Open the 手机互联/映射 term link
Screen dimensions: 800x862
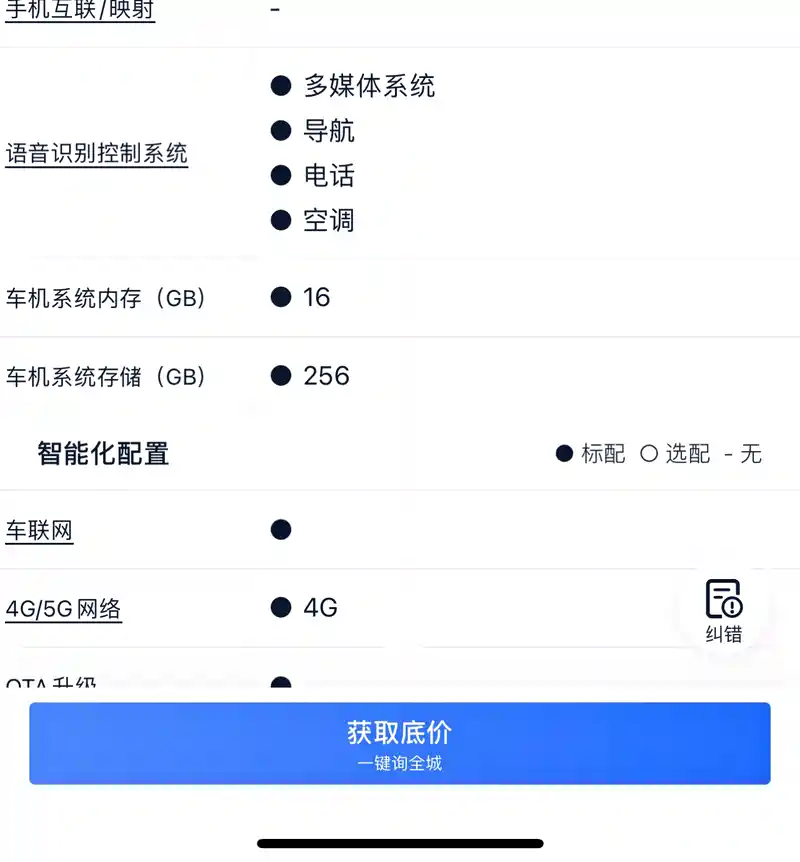point(80,11)
